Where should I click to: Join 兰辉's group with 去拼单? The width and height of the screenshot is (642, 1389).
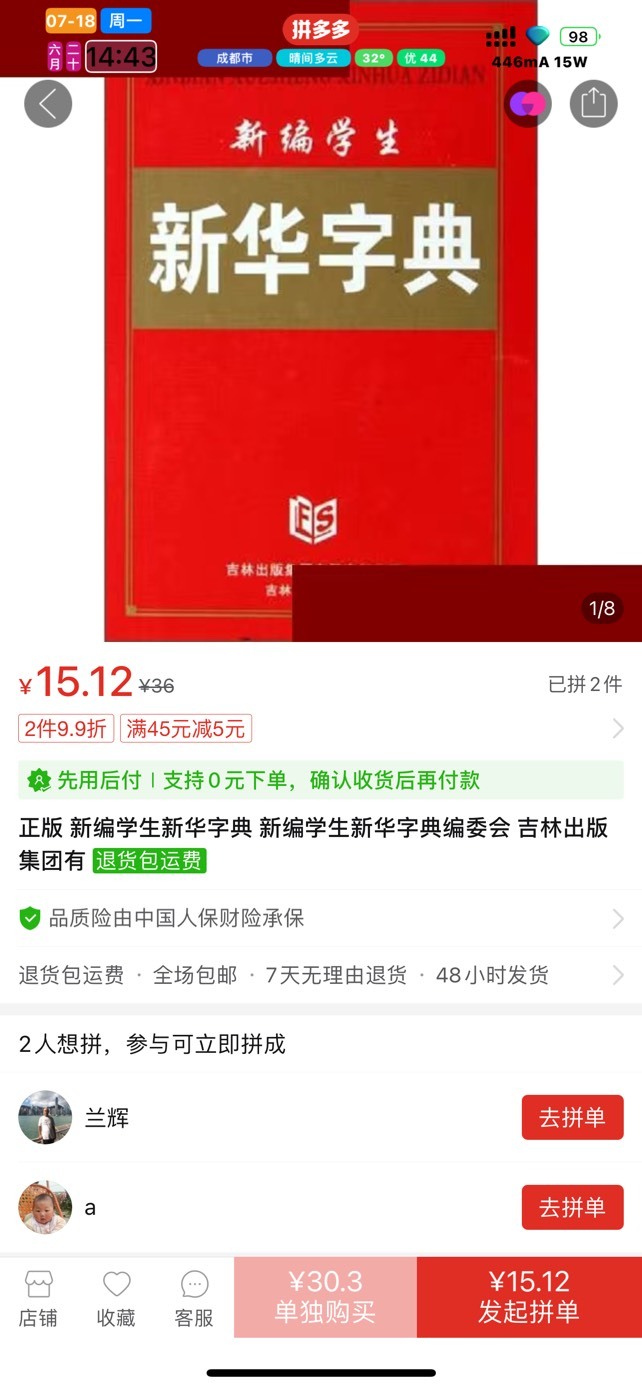coord(572,1117)
